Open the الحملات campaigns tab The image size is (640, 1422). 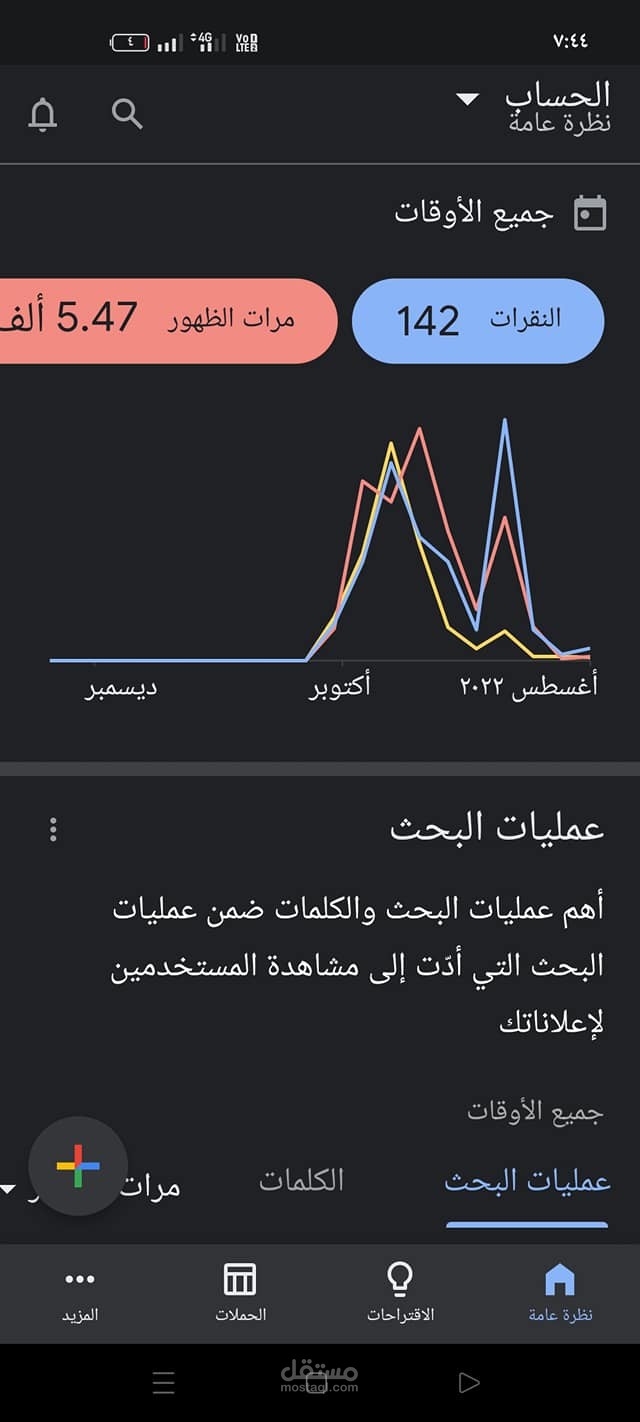coord(240,1293)
